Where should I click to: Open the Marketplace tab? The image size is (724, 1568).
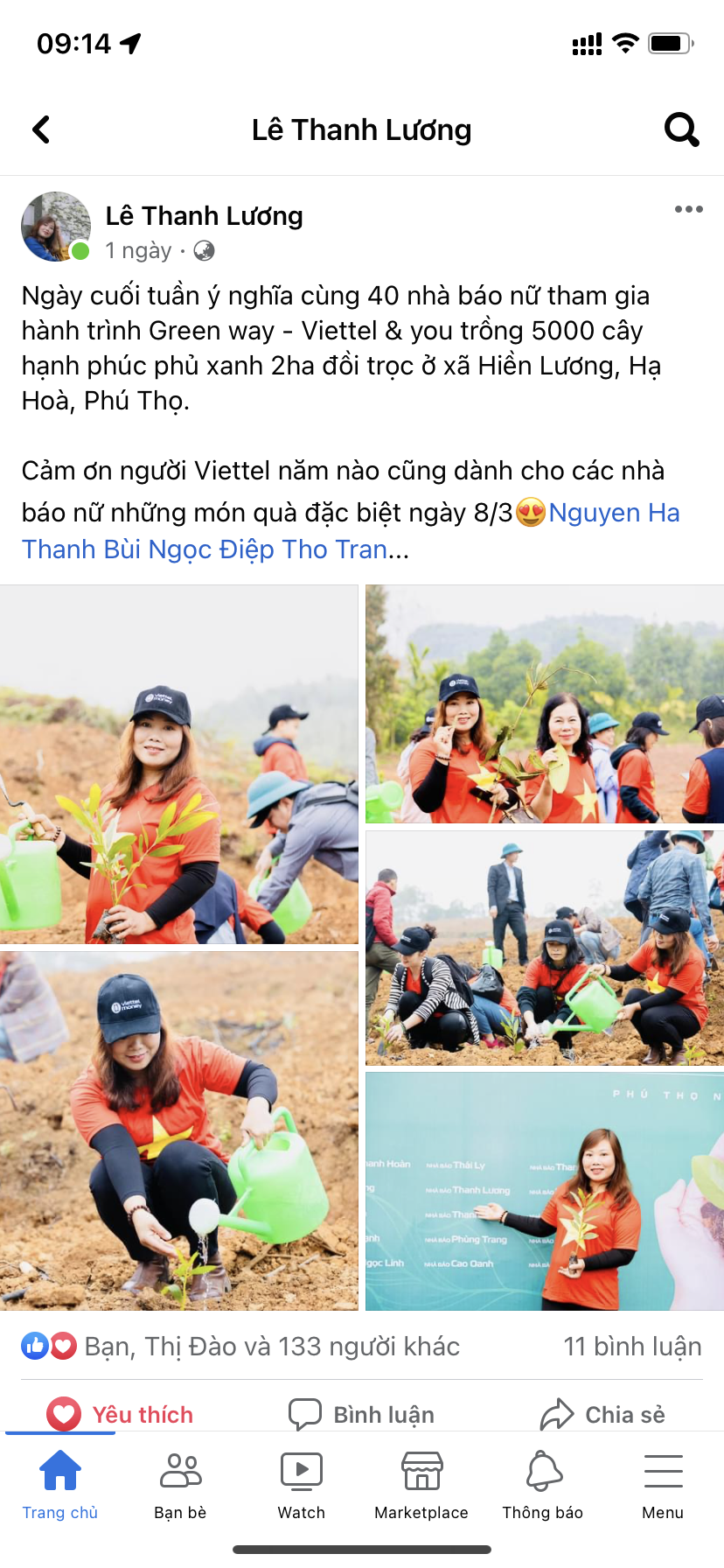click(x=421, y=1486)
